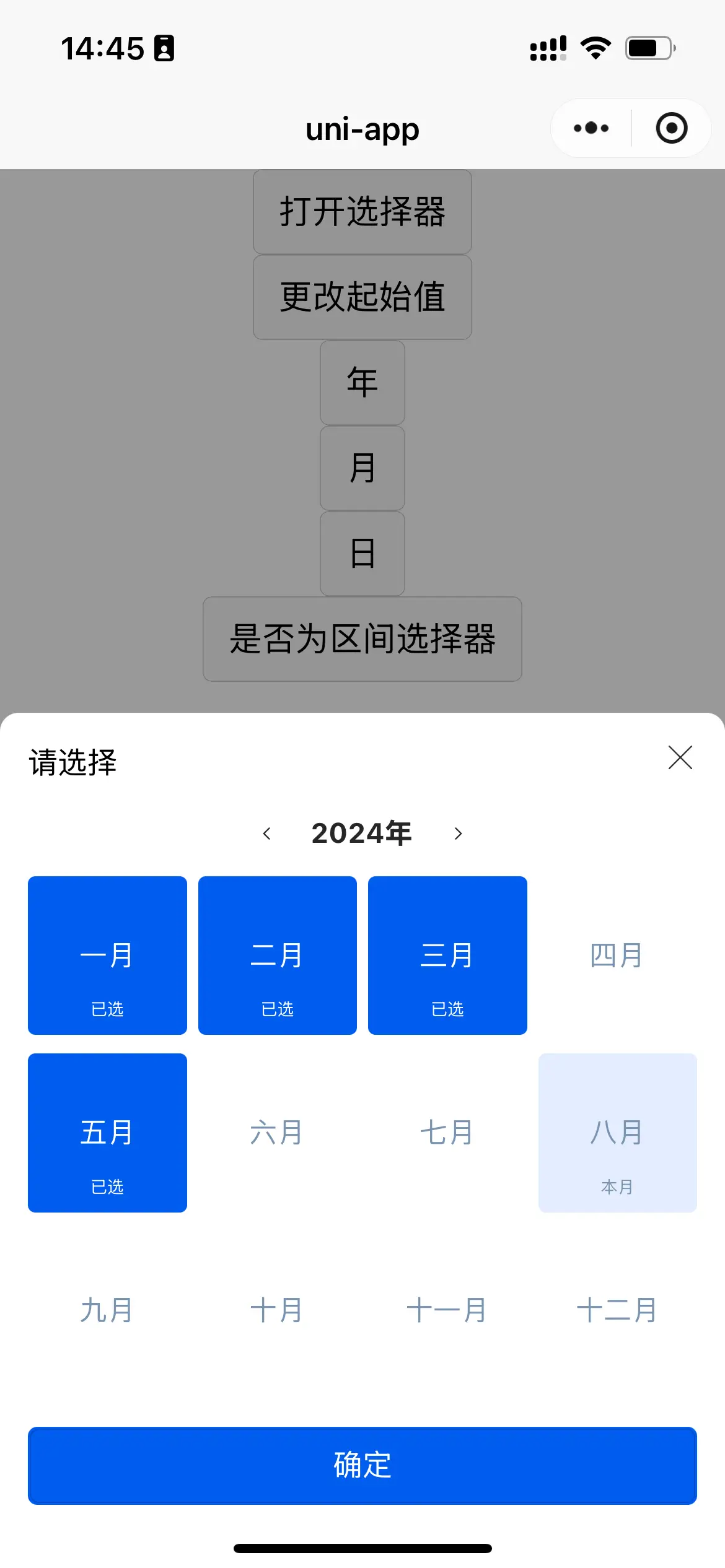
Task: Deselect 一月 in the month grid
Action: click(107, 956)
